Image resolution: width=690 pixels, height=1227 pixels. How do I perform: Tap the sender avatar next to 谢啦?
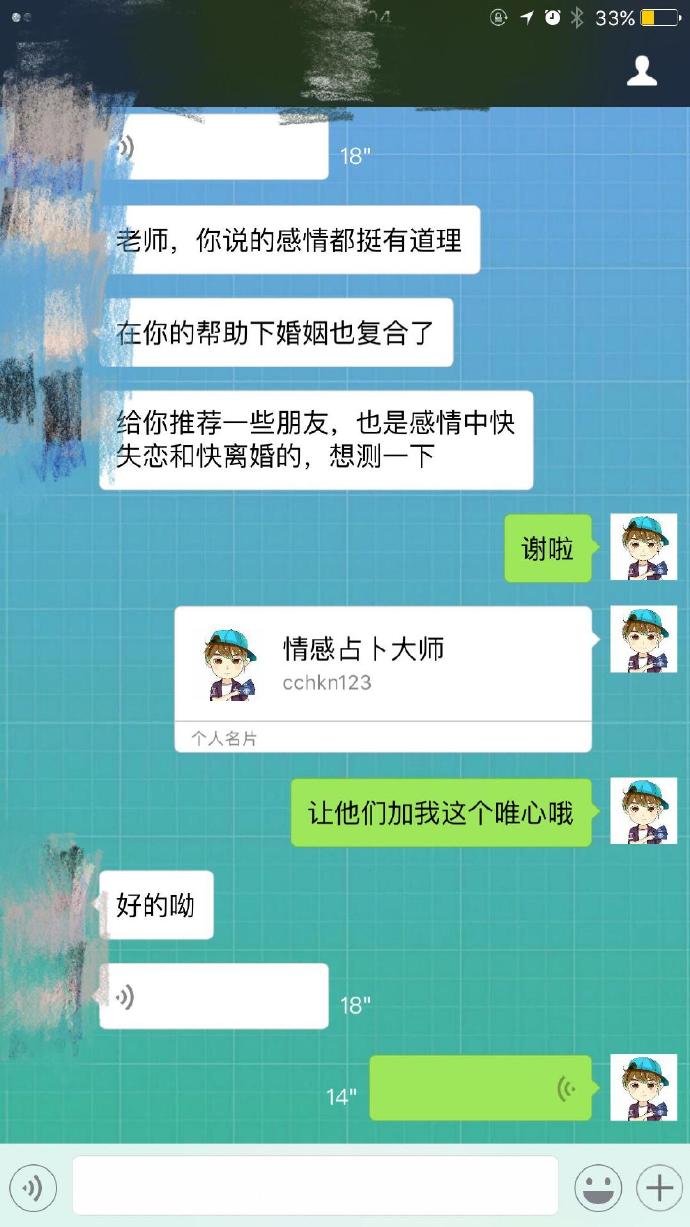pyautogui.click(x=644, y=547)
